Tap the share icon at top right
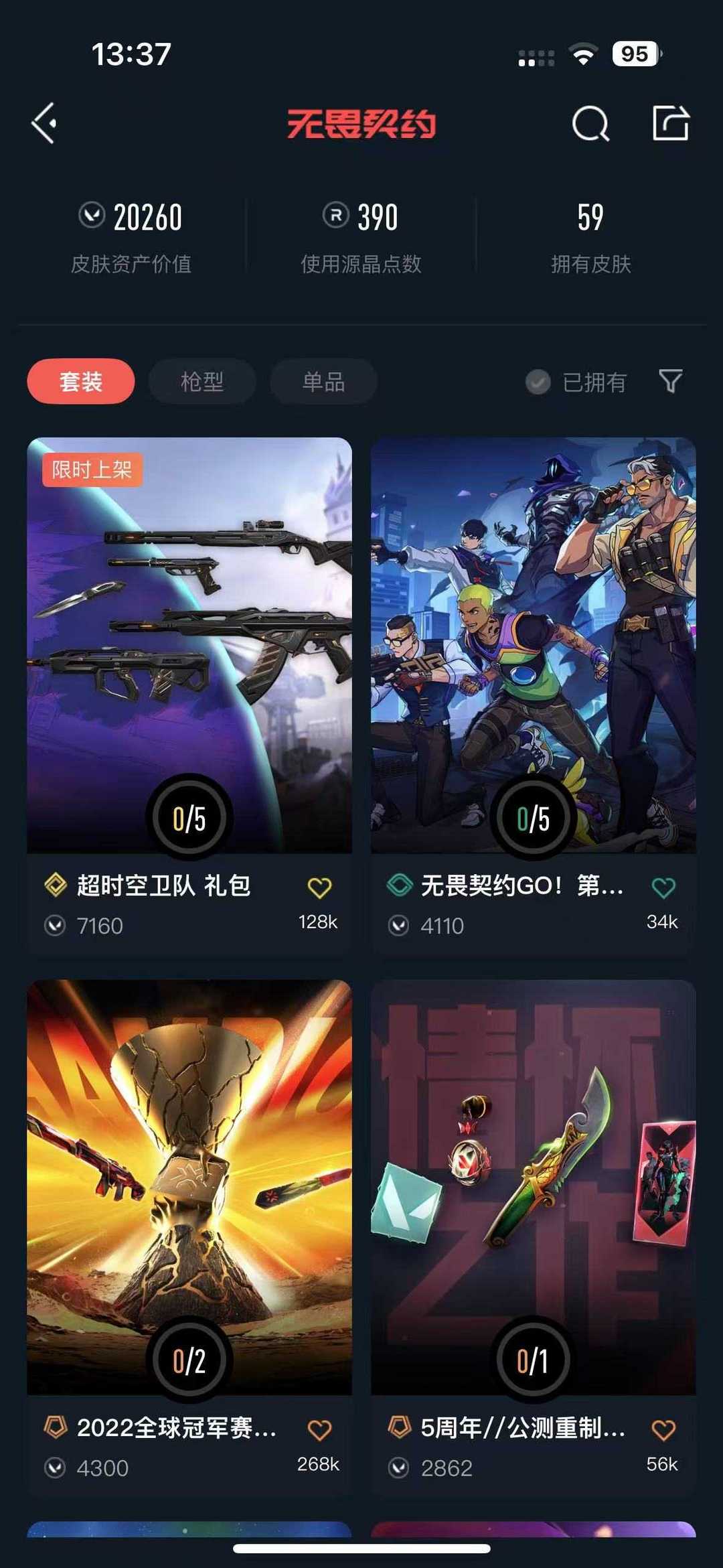This screenshot has height=1568, width=723. click(x=673, y=124)
